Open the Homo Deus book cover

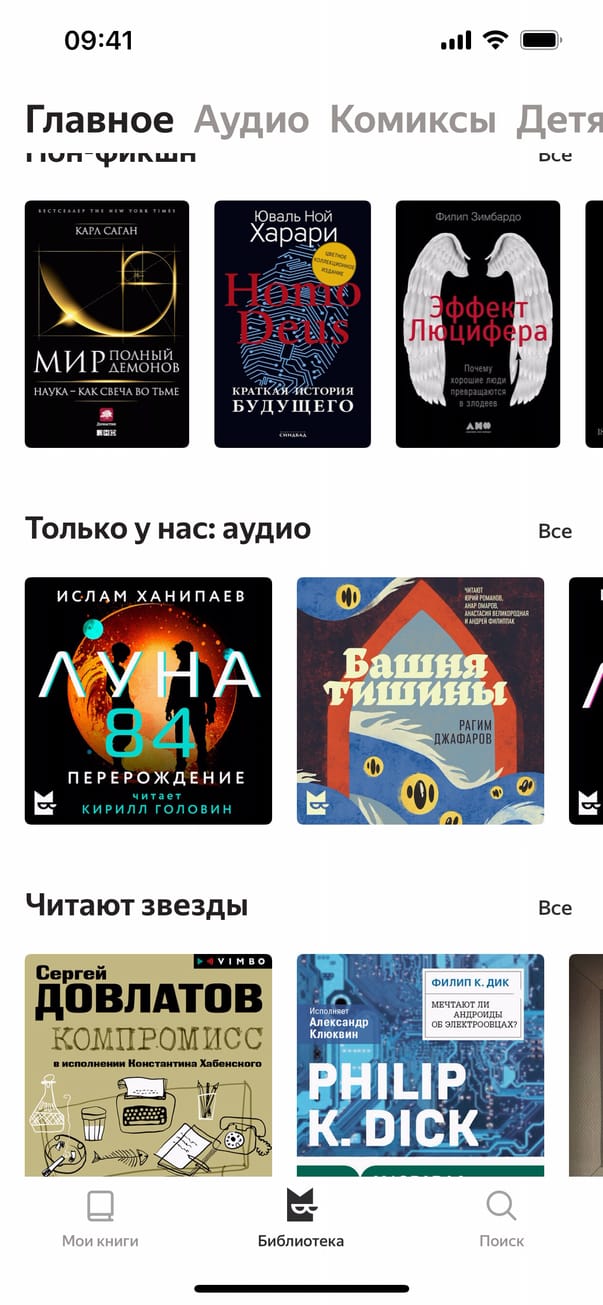tap(292, 324)
